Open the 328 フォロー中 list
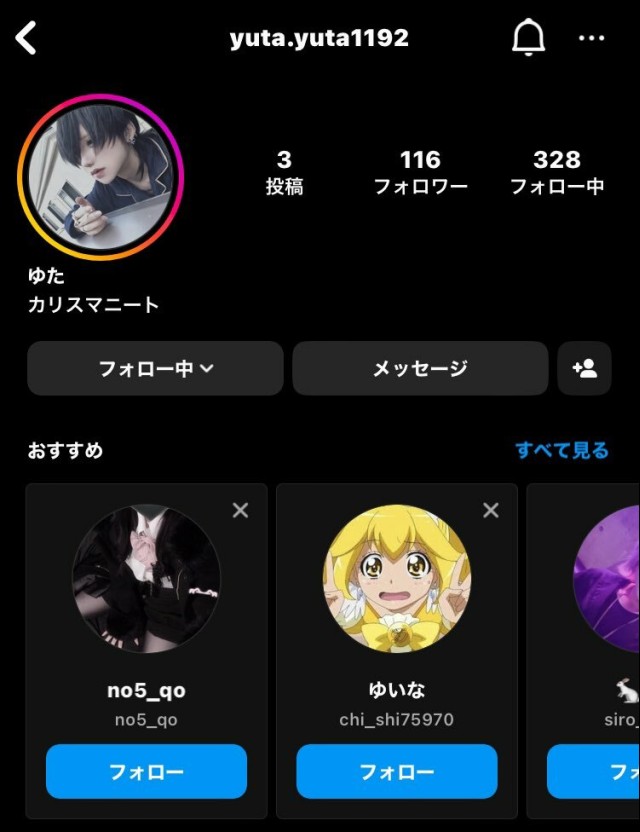This screenshot has height=832, width=640. coord(556,172)
